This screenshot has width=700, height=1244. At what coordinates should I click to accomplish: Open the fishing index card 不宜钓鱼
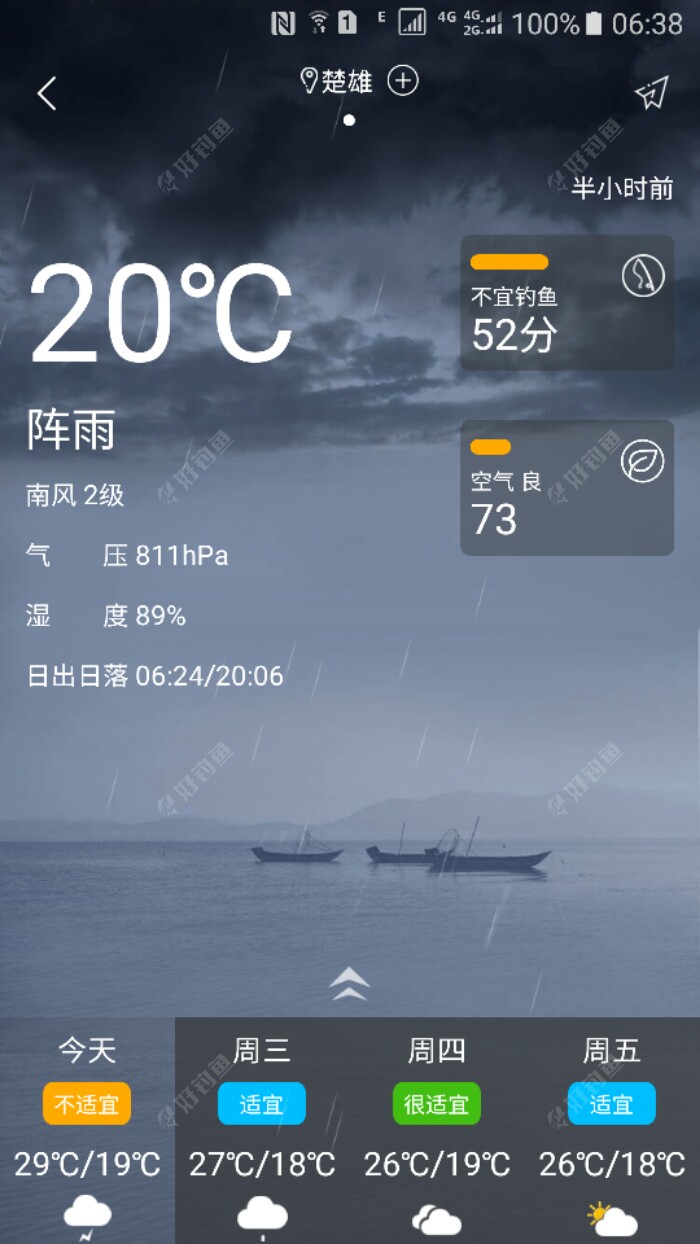point(566,303)
